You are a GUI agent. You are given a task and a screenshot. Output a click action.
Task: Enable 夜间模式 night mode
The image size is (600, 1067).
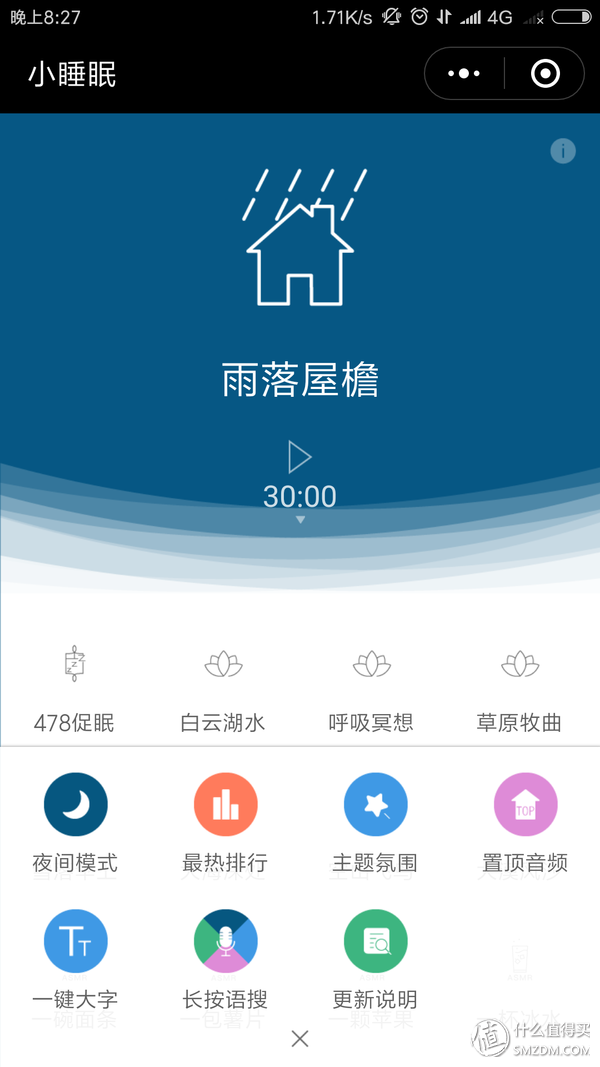pos(75,805)
